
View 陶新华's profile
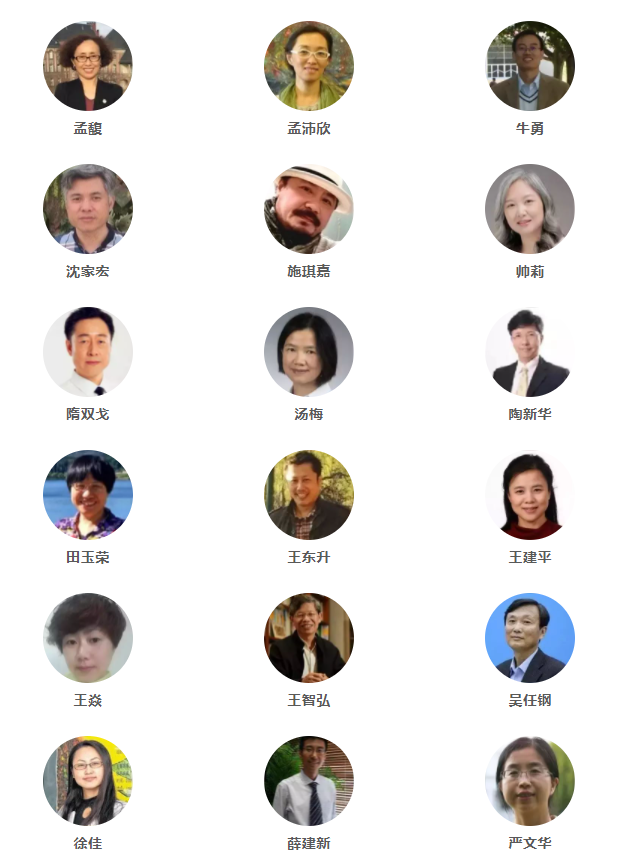click(530, 352)
